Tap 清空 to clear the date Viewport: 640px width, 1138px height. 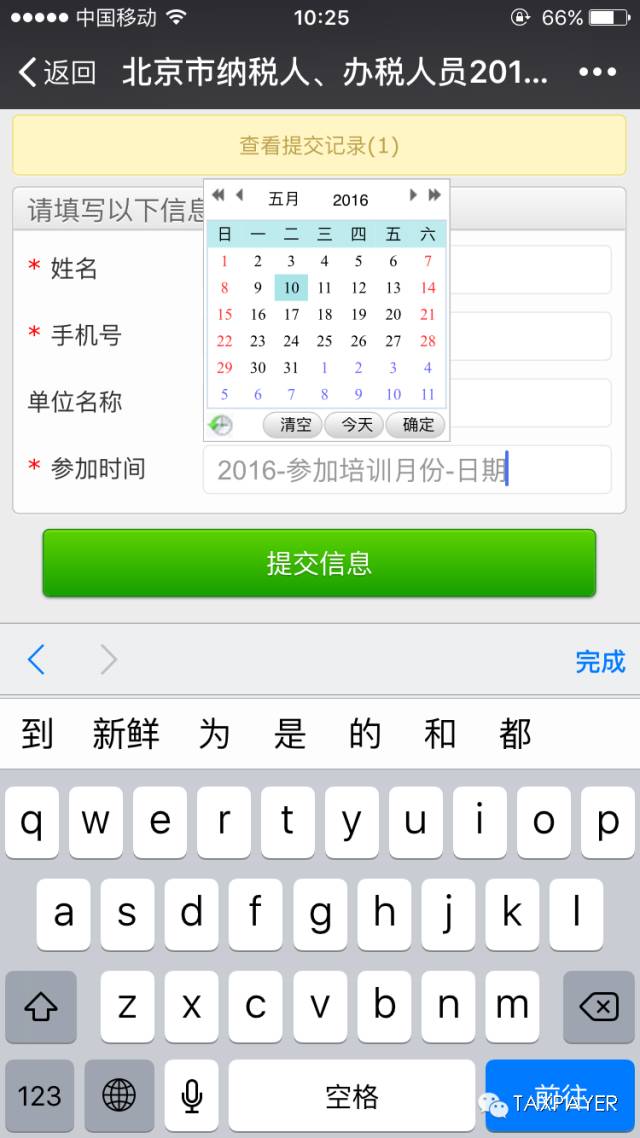point(294,425)
